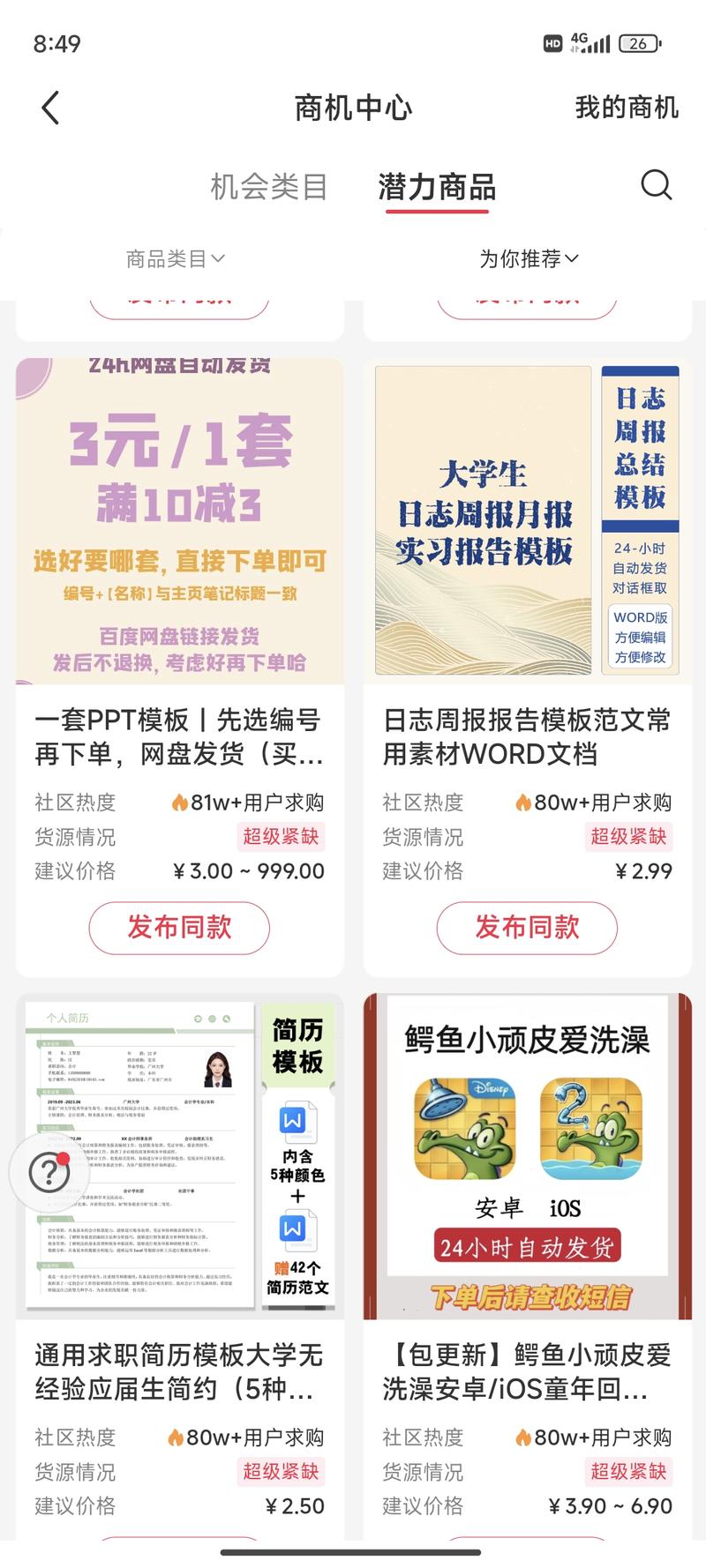Expand the 为你推荐 sort dropdown
The image size is (706, 1568).
pyautogui.click(x=528, y=258)
